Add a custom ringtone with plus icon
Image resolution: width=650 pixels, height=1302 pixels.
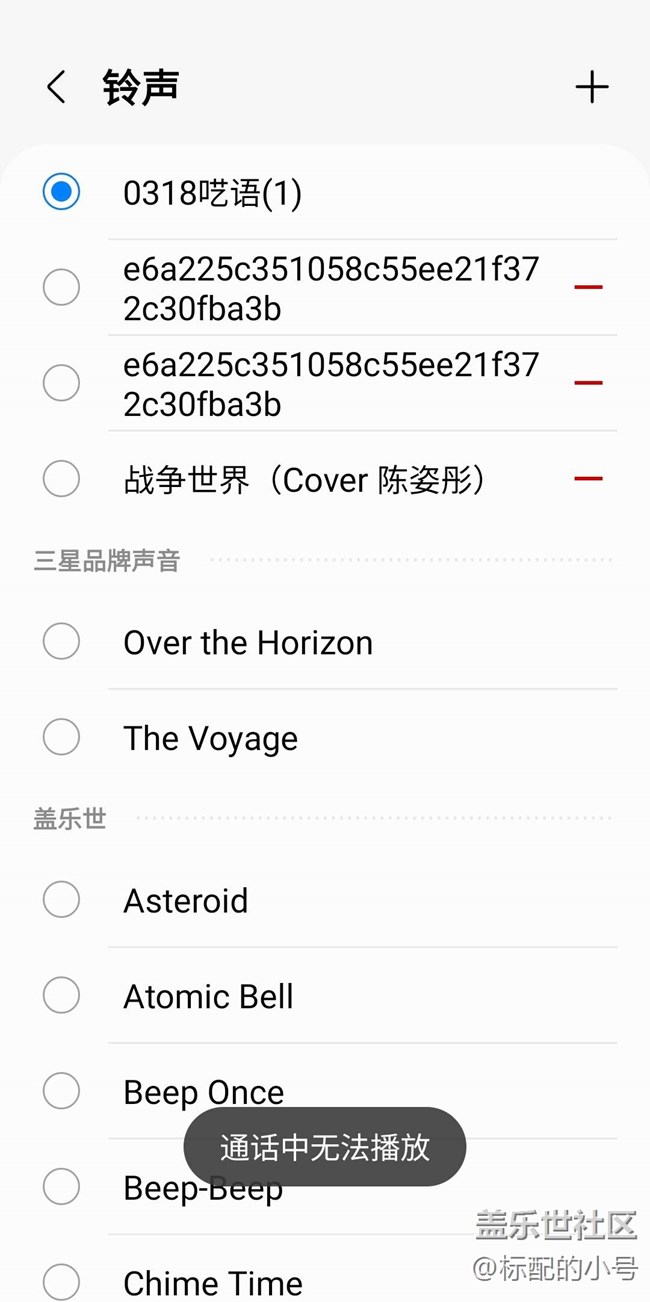(591, 87)
